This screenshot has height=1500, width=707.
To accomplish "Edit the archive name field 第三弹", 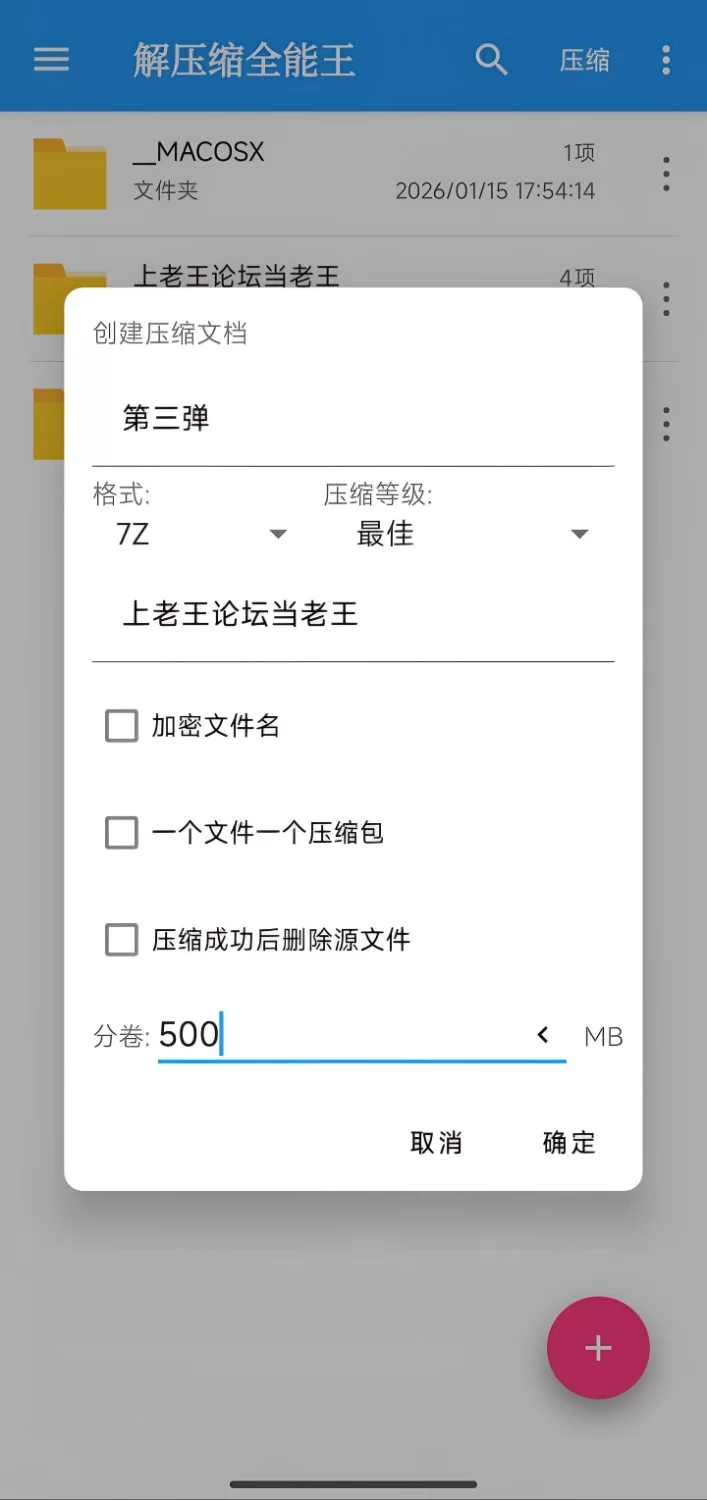I will [x=352, y=419].
